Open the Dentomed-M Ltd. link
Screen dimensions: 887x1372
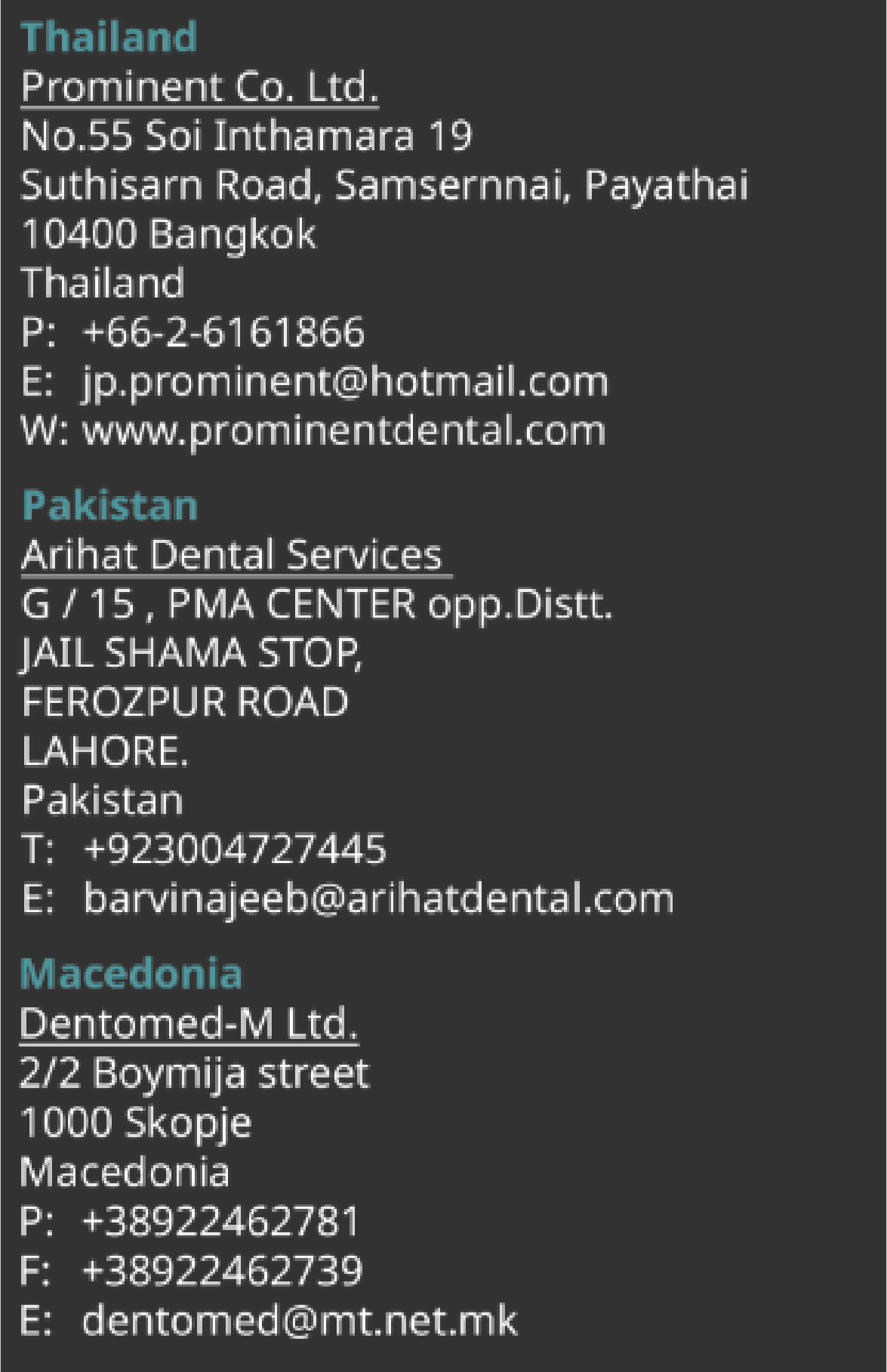(x=188, y=1024)
